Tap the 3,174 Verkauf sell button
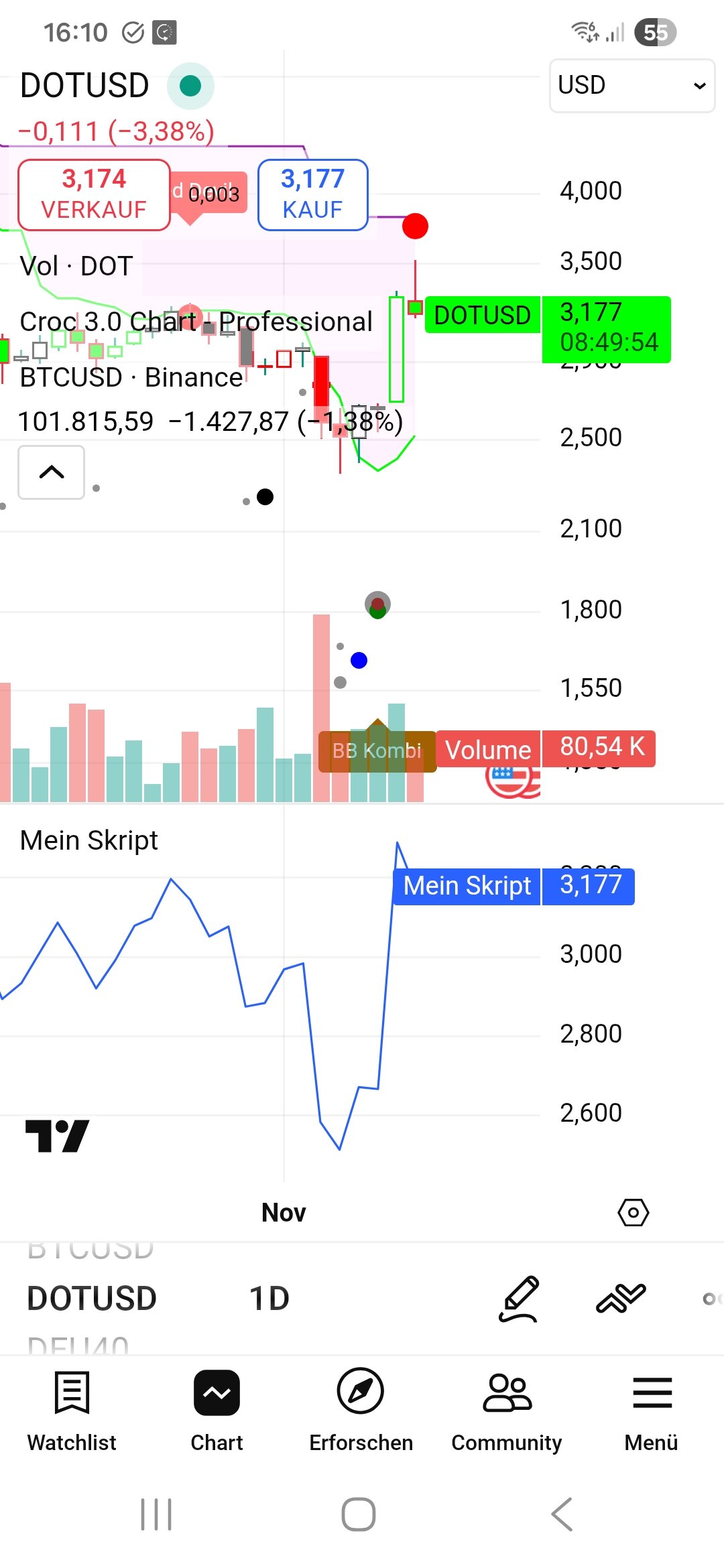Image resolution: width=724 pixels, height=1568 pixels. (94, 194)
